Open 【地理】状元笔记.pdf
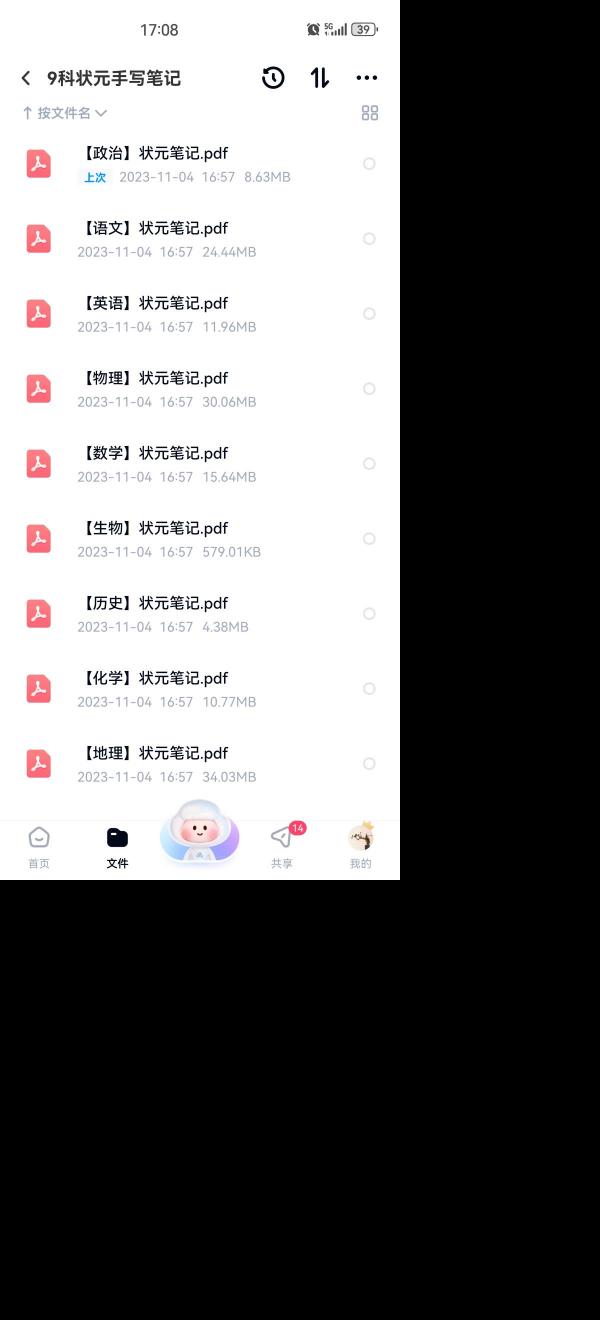The height and width of the screenshot is (1320, 600). (155, 754)
